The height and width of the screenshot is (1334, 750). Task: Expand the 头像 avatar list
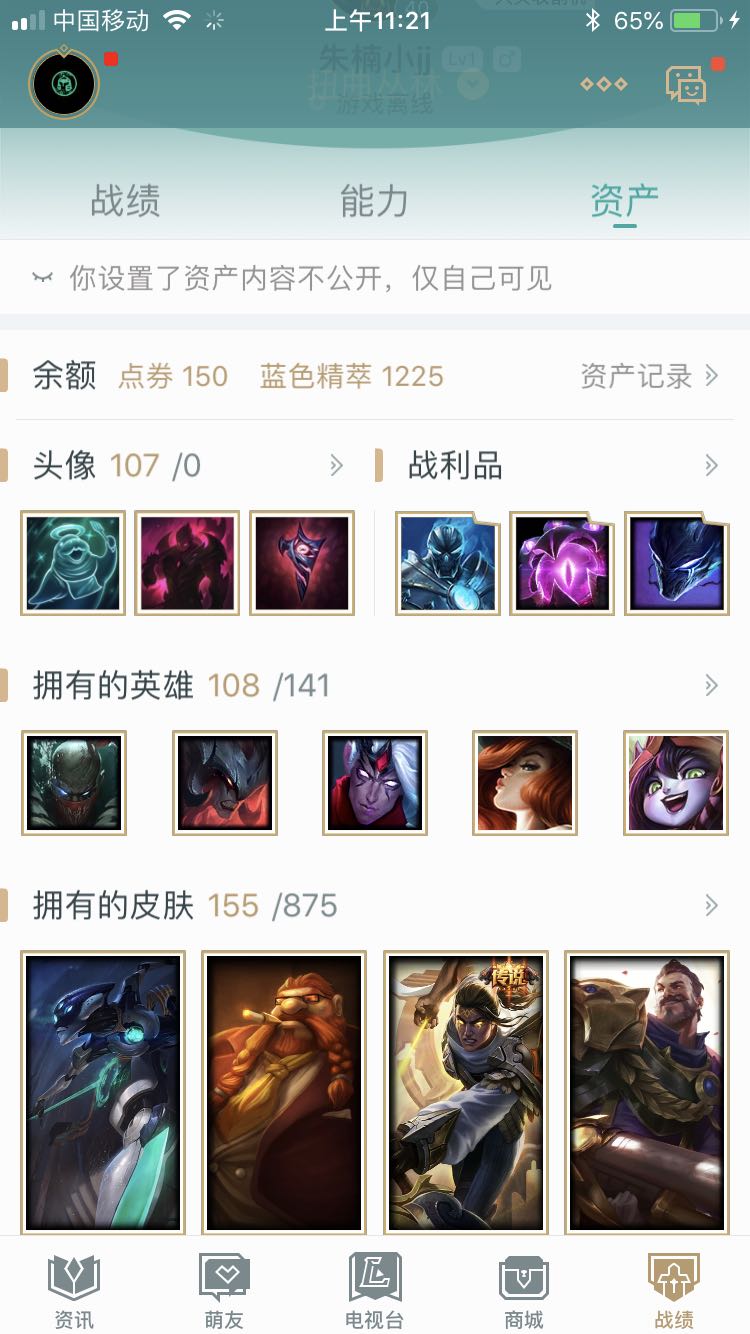coord(336,465)
